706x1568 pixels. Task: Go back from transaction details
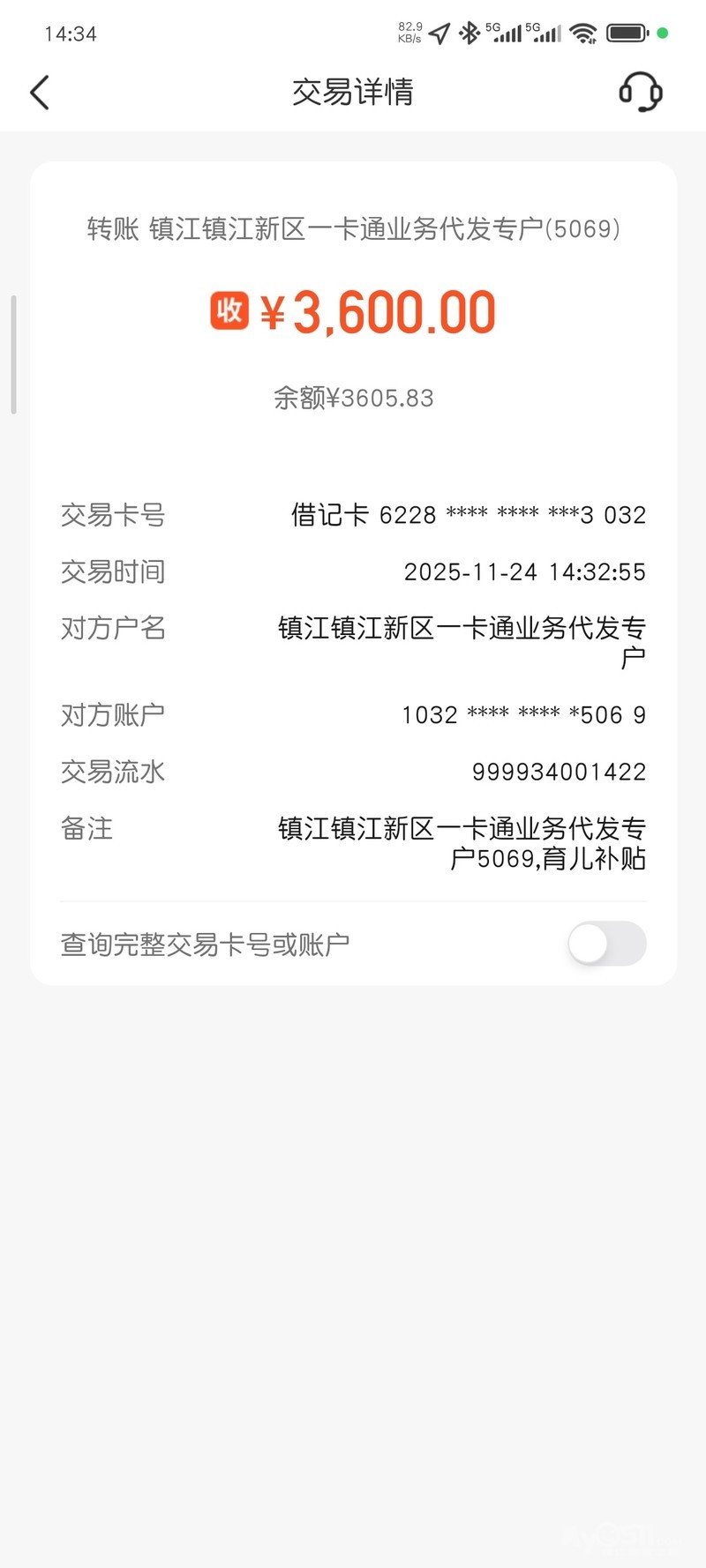click(40, 93)
